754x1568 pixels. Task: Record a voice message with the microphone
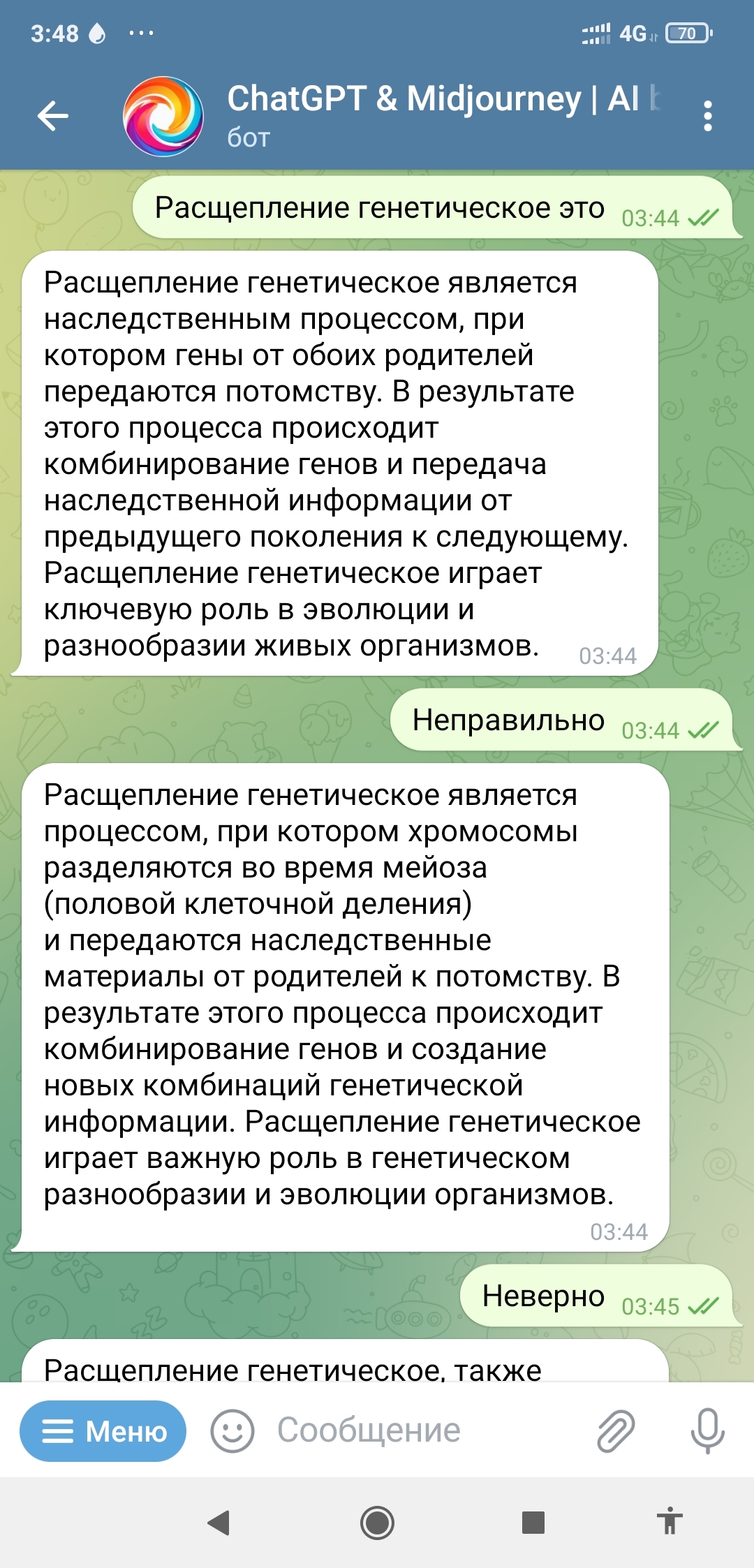[x=707, y=1430]
